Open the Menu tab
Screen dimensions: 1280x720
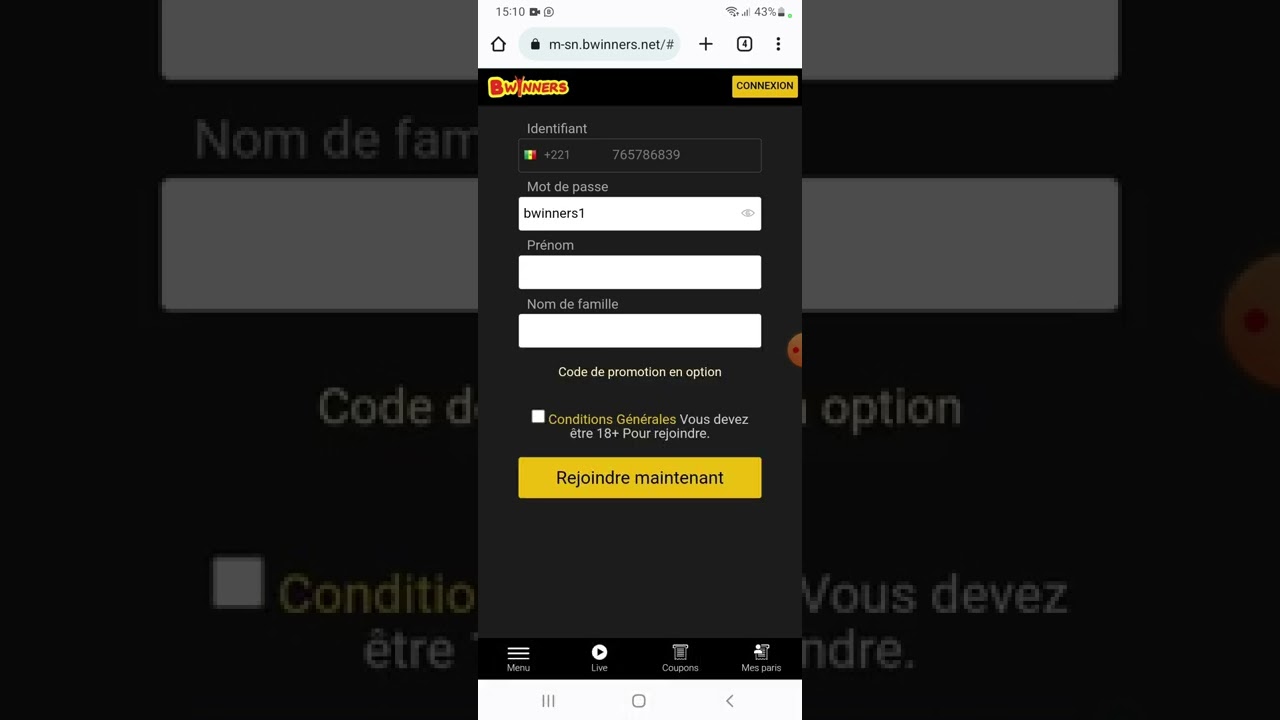point(518,658)
